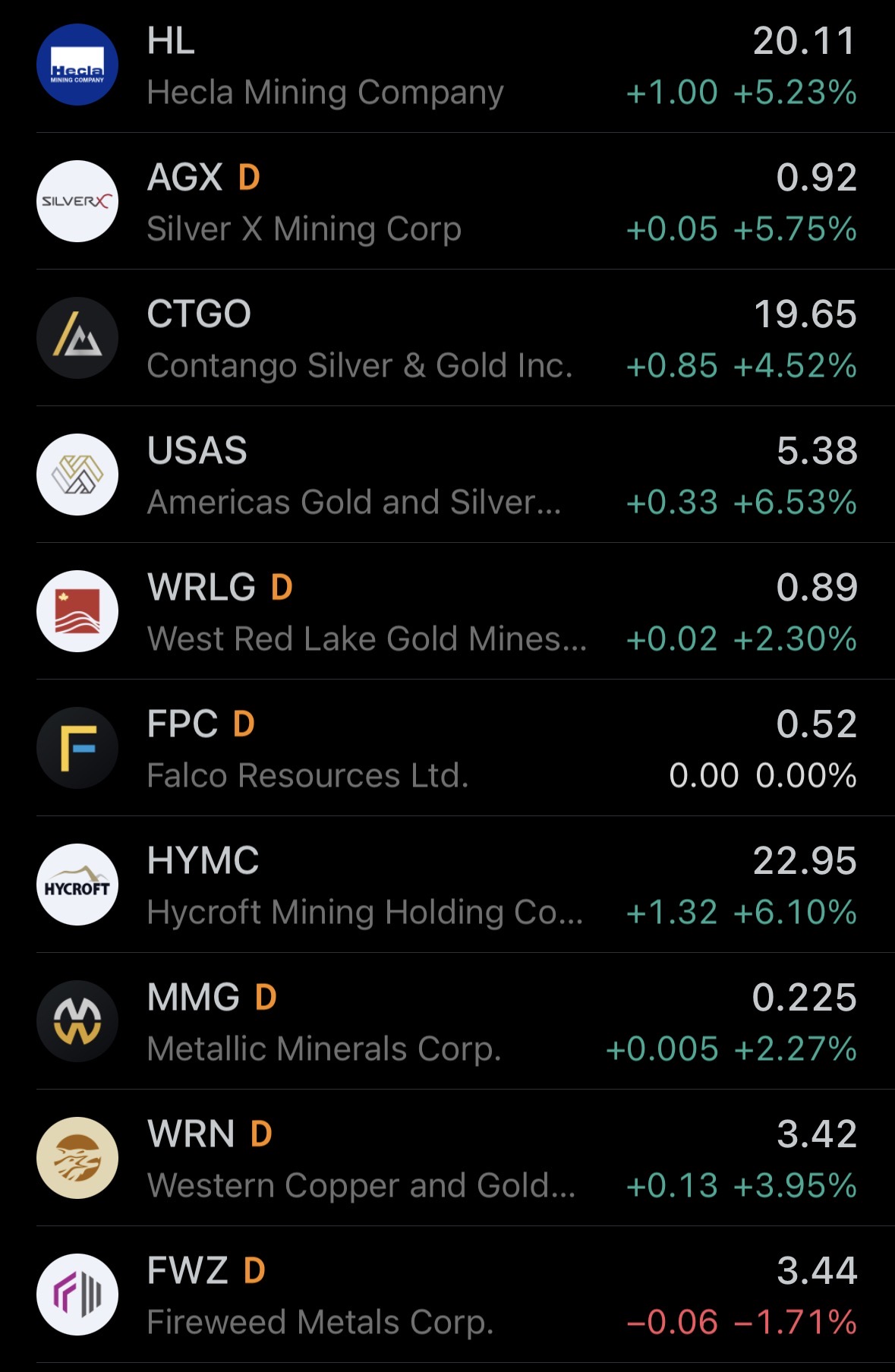This screenshot has height=1372, width=895.
Task: Tap Falco Resources Ltd. FPC row
Action: pos(447,748)
